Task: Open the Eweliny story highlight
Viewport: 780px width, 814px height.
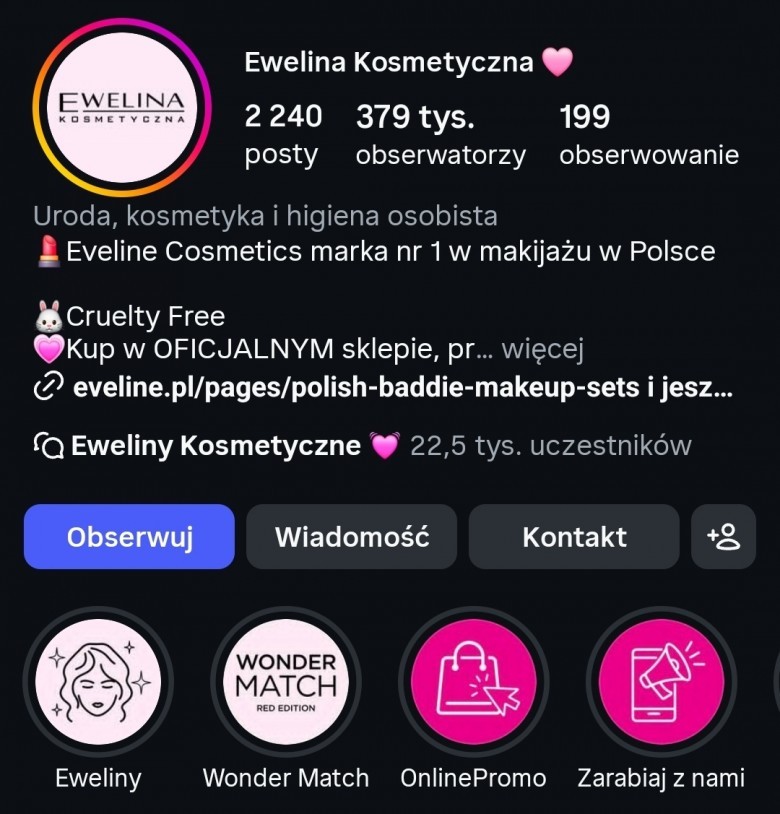Action: pyautogui.click(x=98, y=682)
